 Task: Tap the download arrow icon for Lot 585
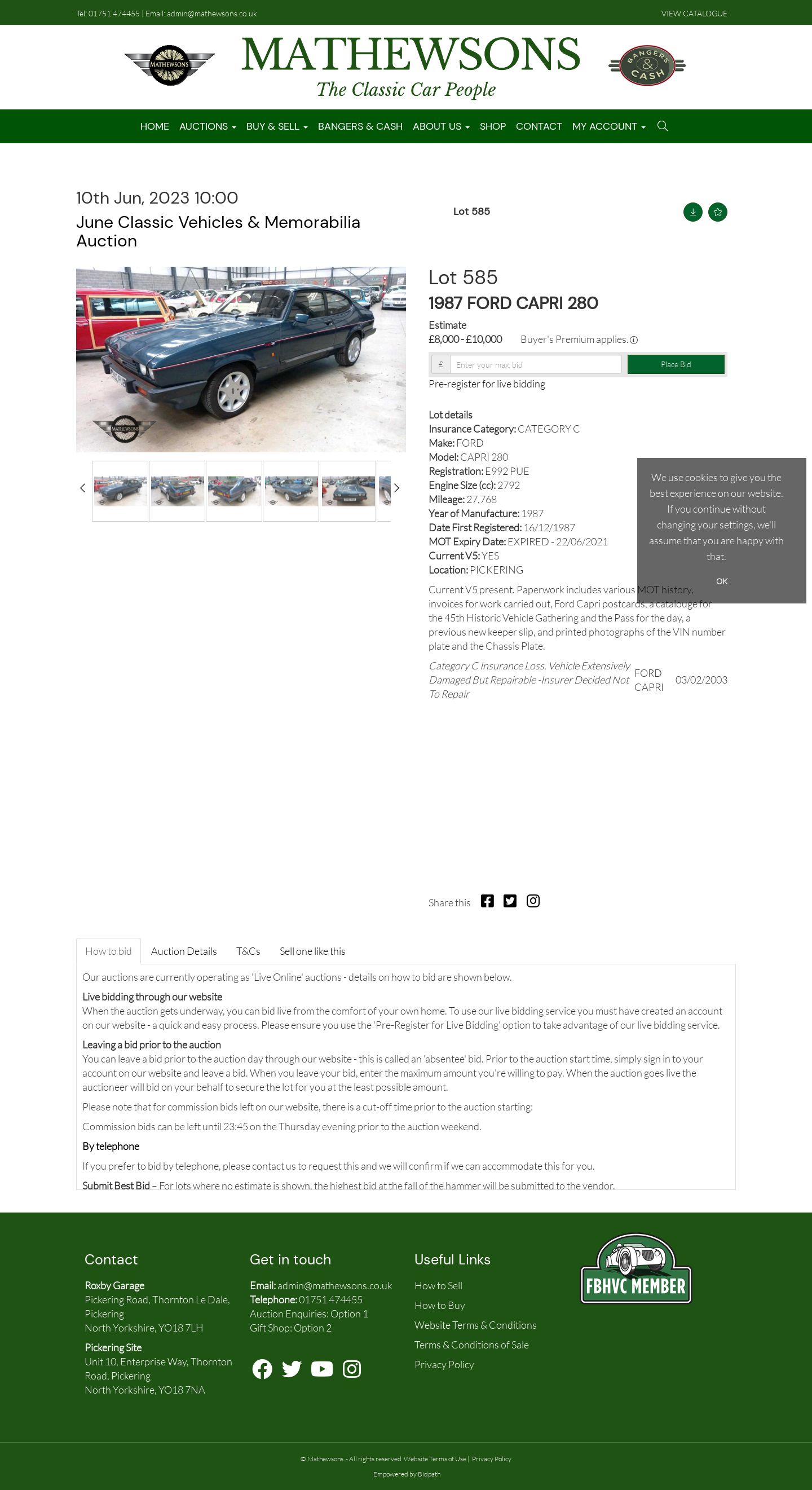tap(692, 212)
